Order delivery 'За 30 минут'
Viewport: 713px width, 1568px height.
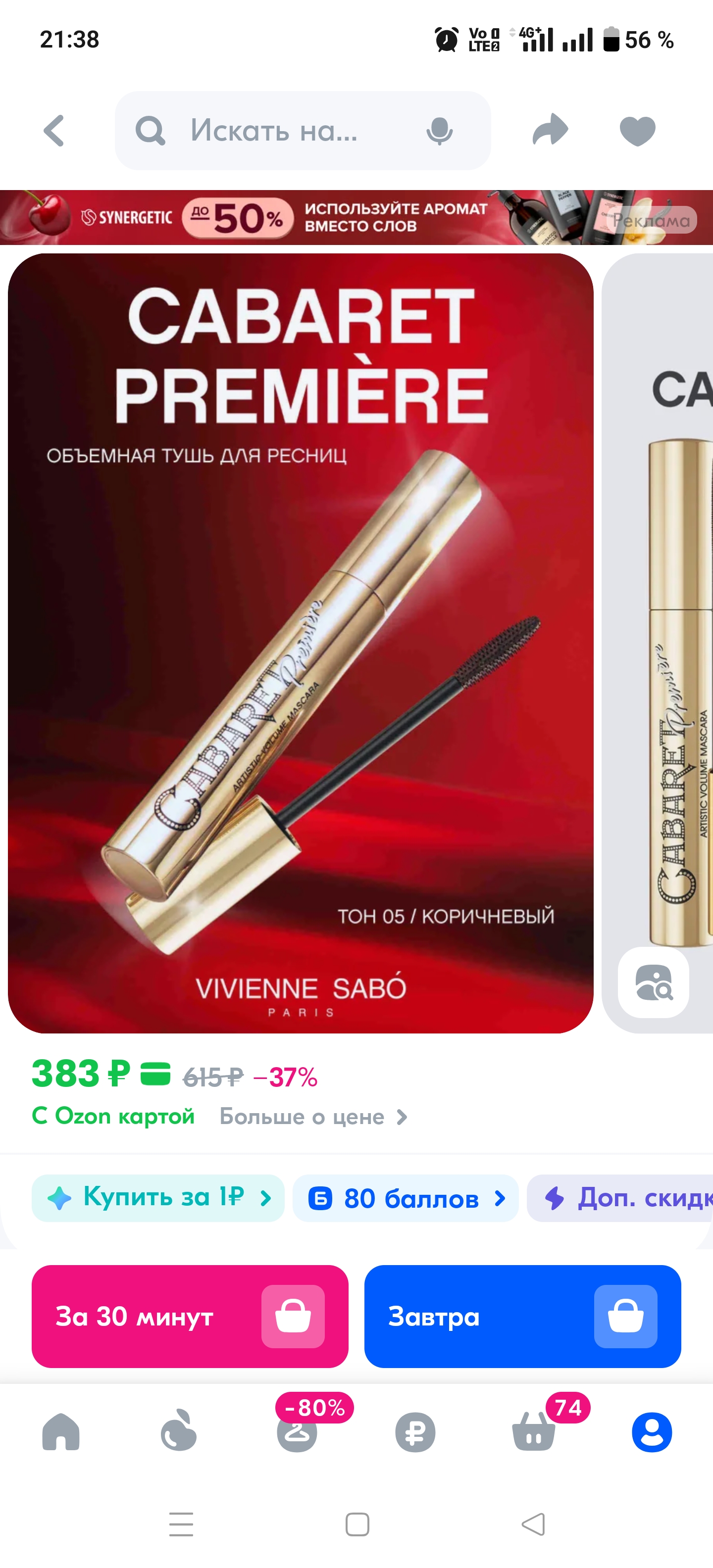[189, 1318]
